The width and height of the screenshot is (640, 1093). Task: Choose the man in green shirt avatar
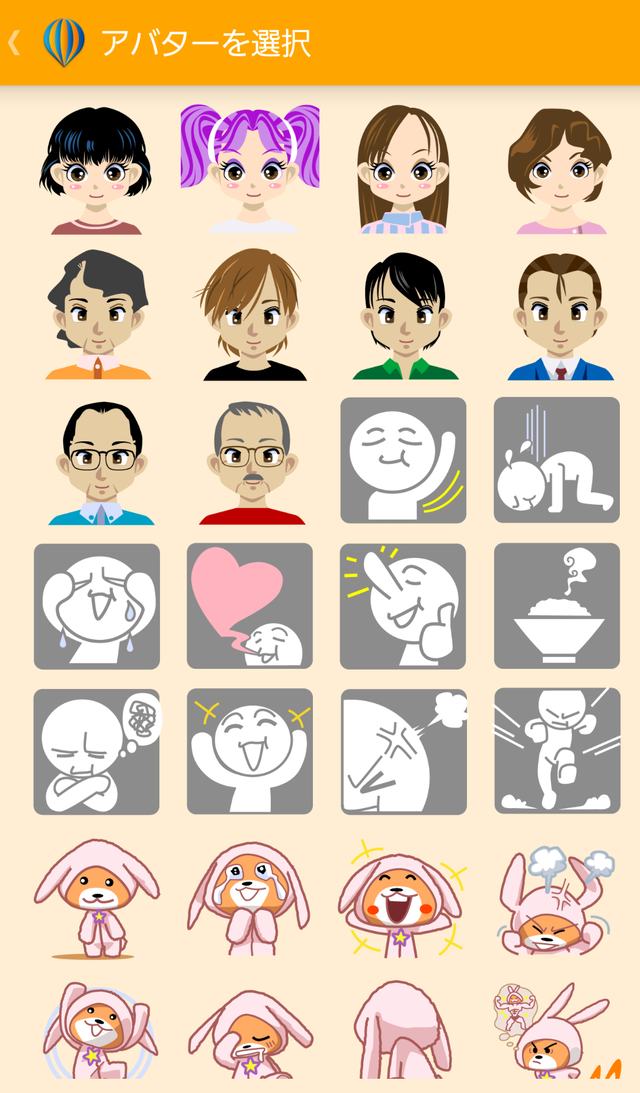[x=405, y=316]
